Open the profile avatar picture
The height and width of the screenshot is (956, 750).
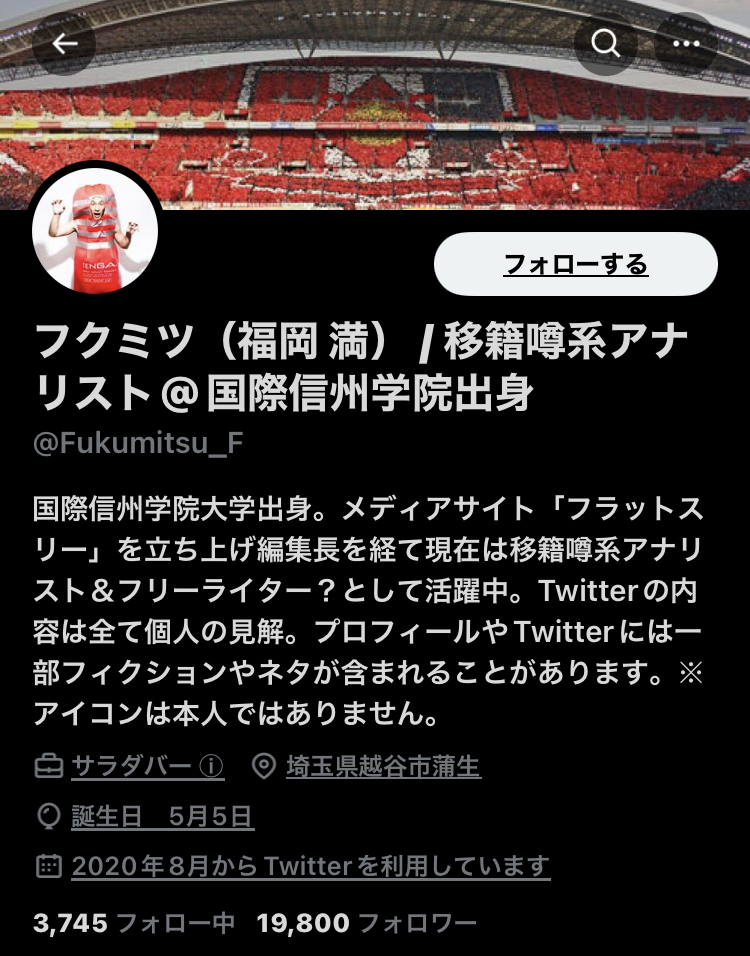click(95, 229)
